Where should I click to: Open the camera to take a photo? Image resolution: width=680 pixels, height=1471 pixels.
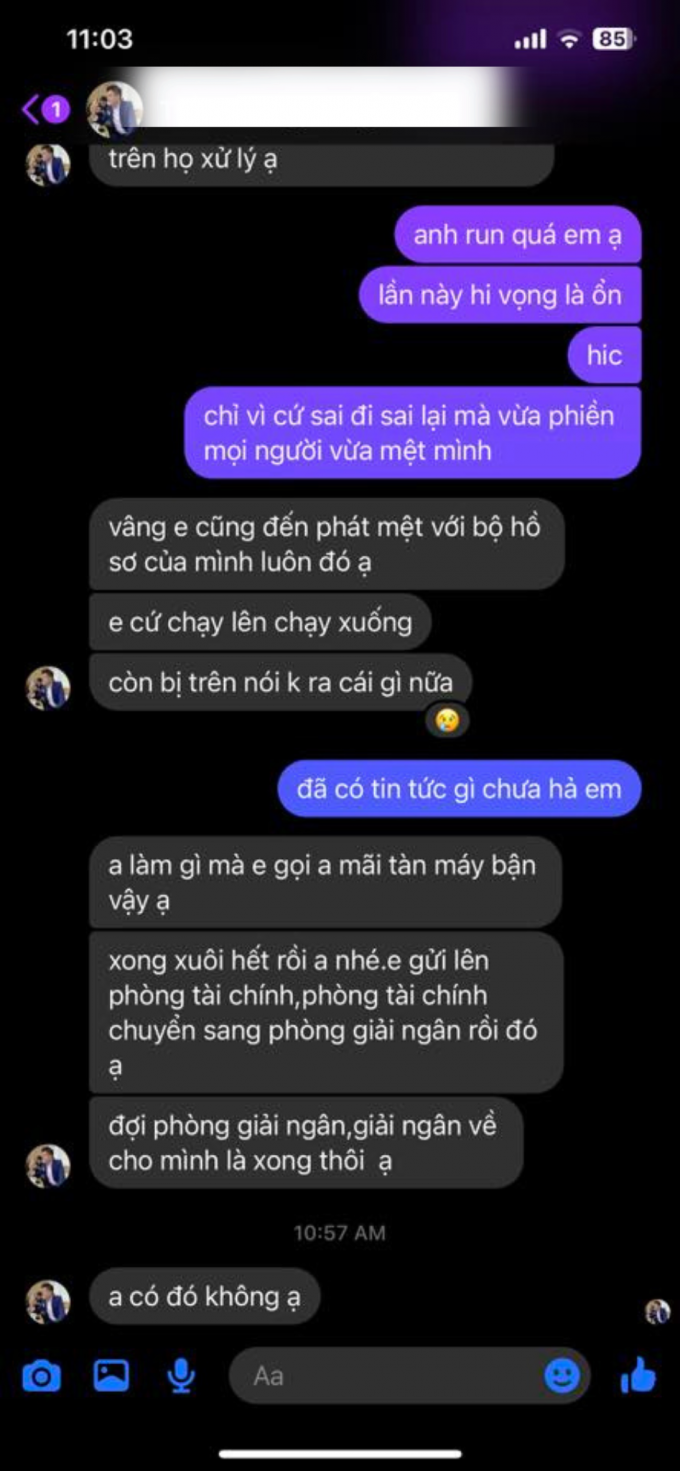click(41, 1377)
